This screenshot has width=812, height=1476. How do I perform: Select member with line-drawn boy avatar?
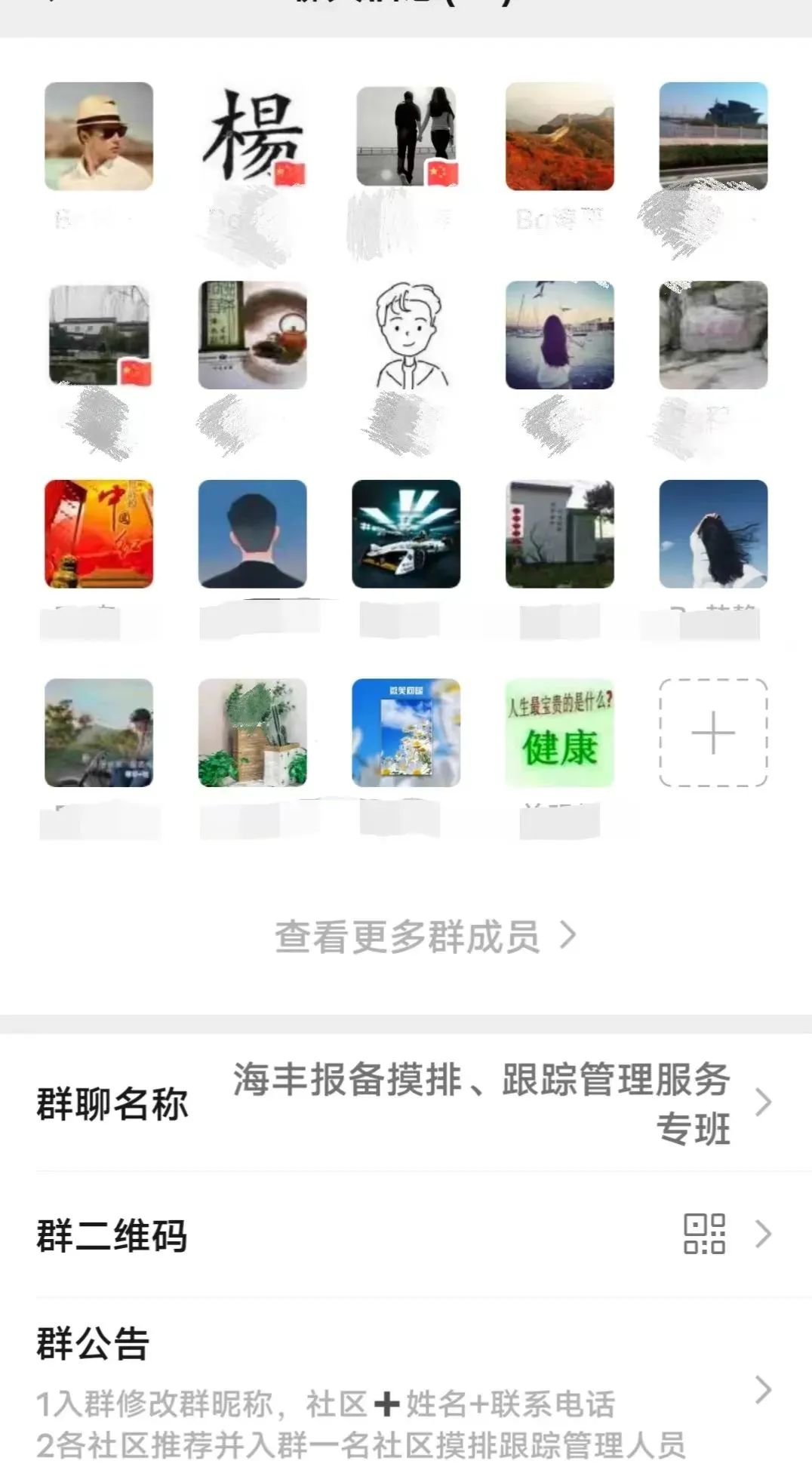click(407, 335)
